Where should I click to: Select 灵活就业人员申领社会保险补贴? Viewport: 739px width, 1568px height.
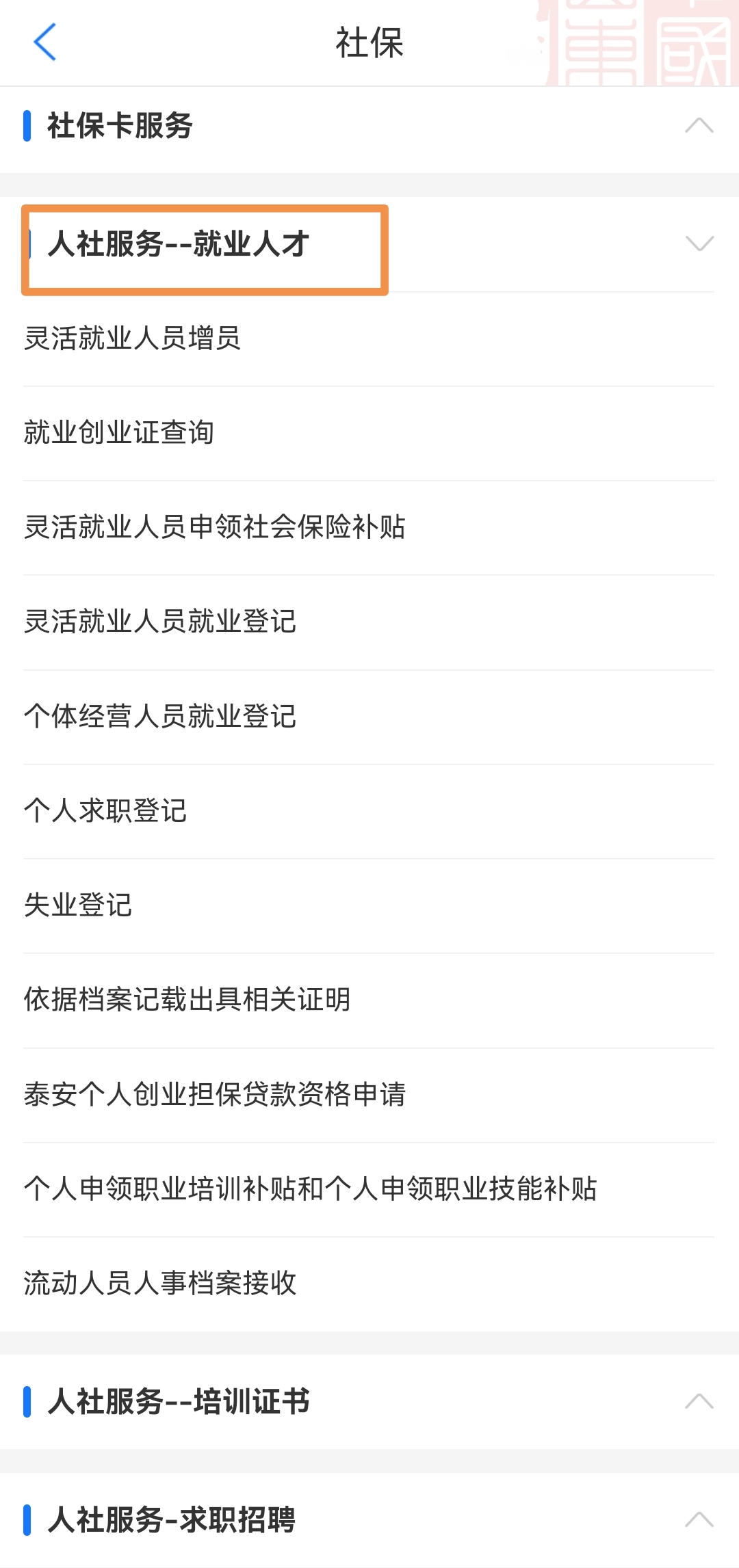click(x=216, y=527)
